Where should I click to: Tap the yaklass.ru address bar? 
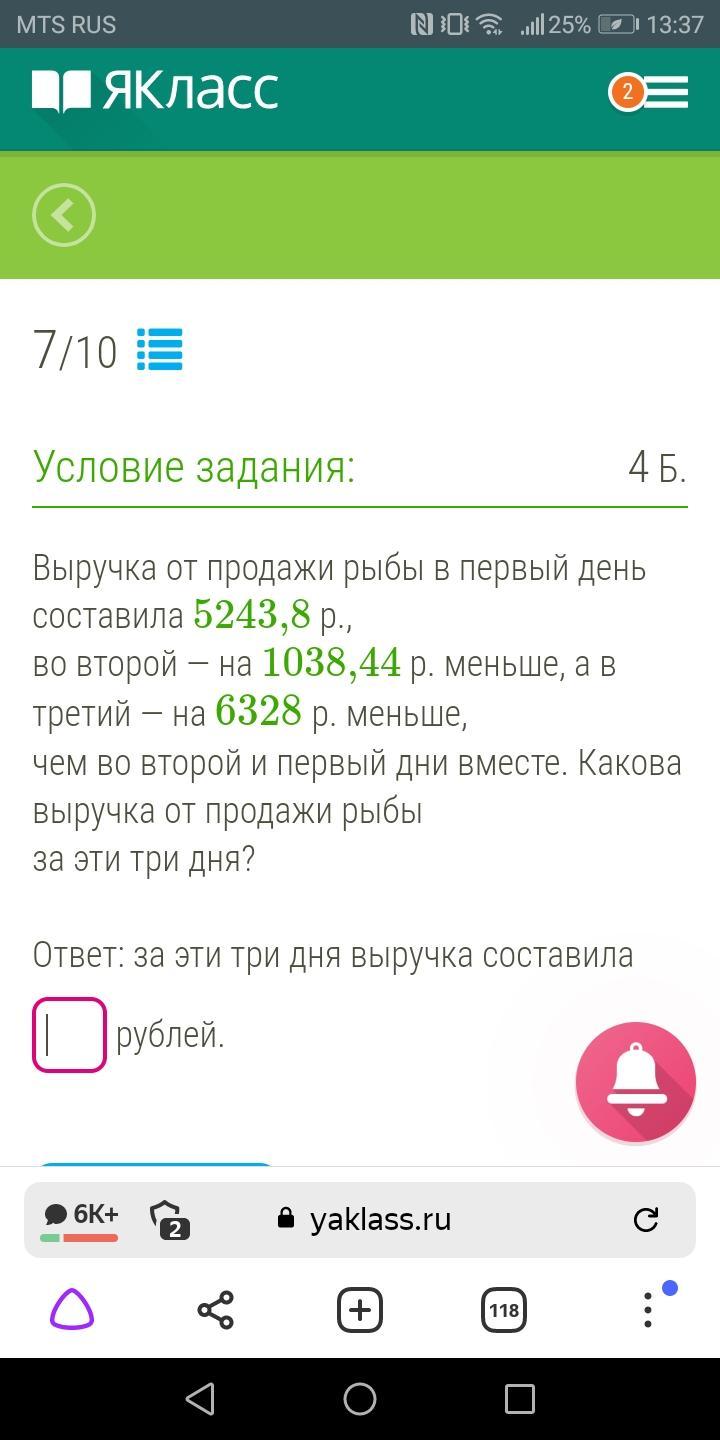380,1219
